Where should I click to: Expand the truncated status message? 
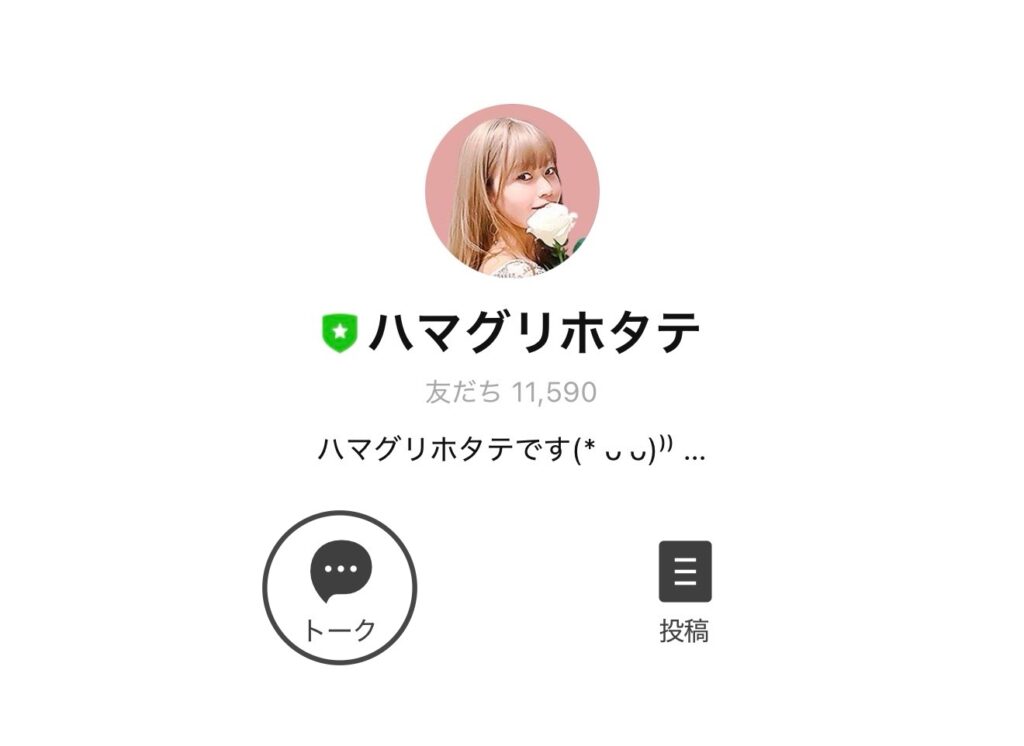(696, 451)
